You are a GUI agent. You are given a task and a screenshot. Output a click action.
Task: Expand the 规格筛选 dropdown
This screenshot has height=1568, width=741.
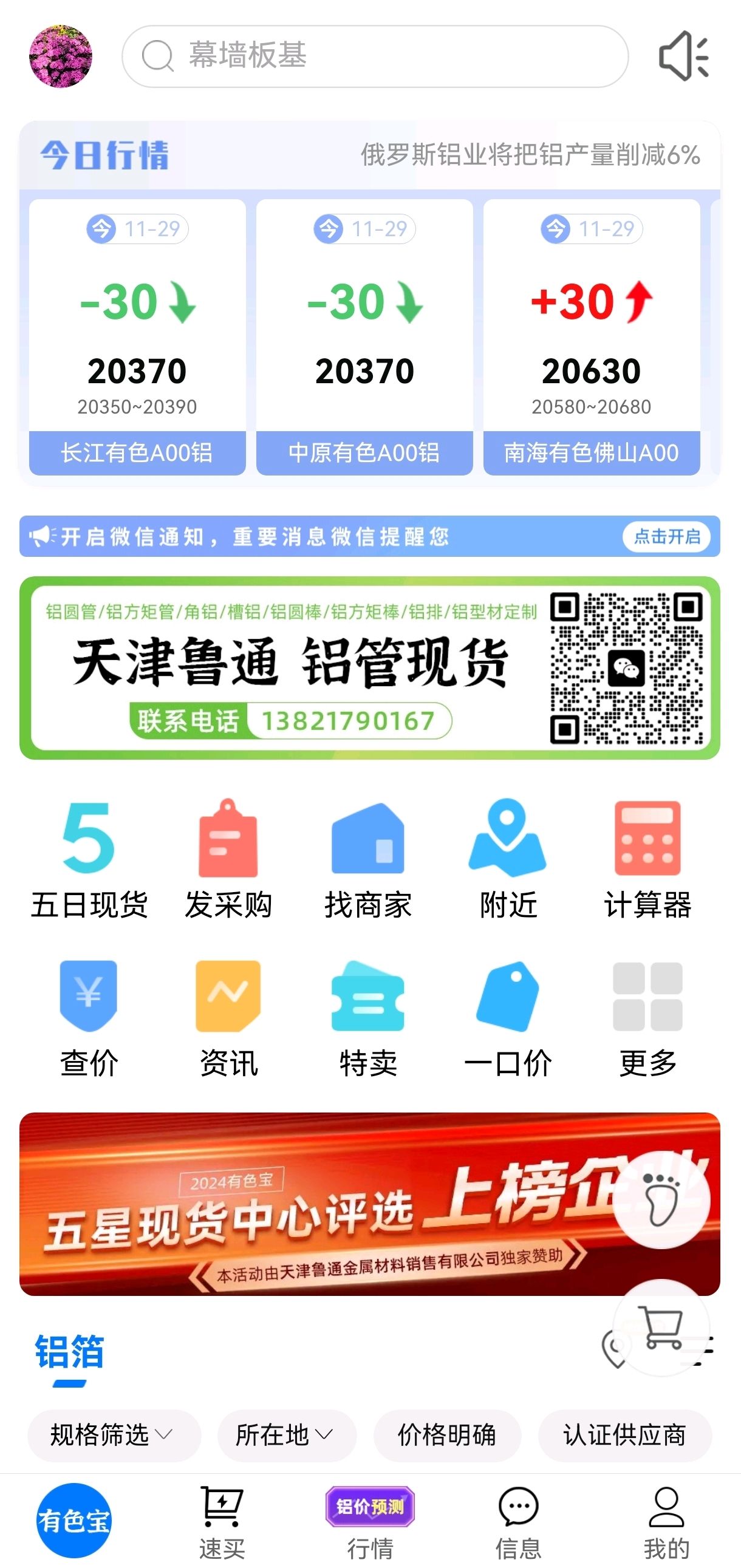pyautogui.click(x=114, y=1434)
